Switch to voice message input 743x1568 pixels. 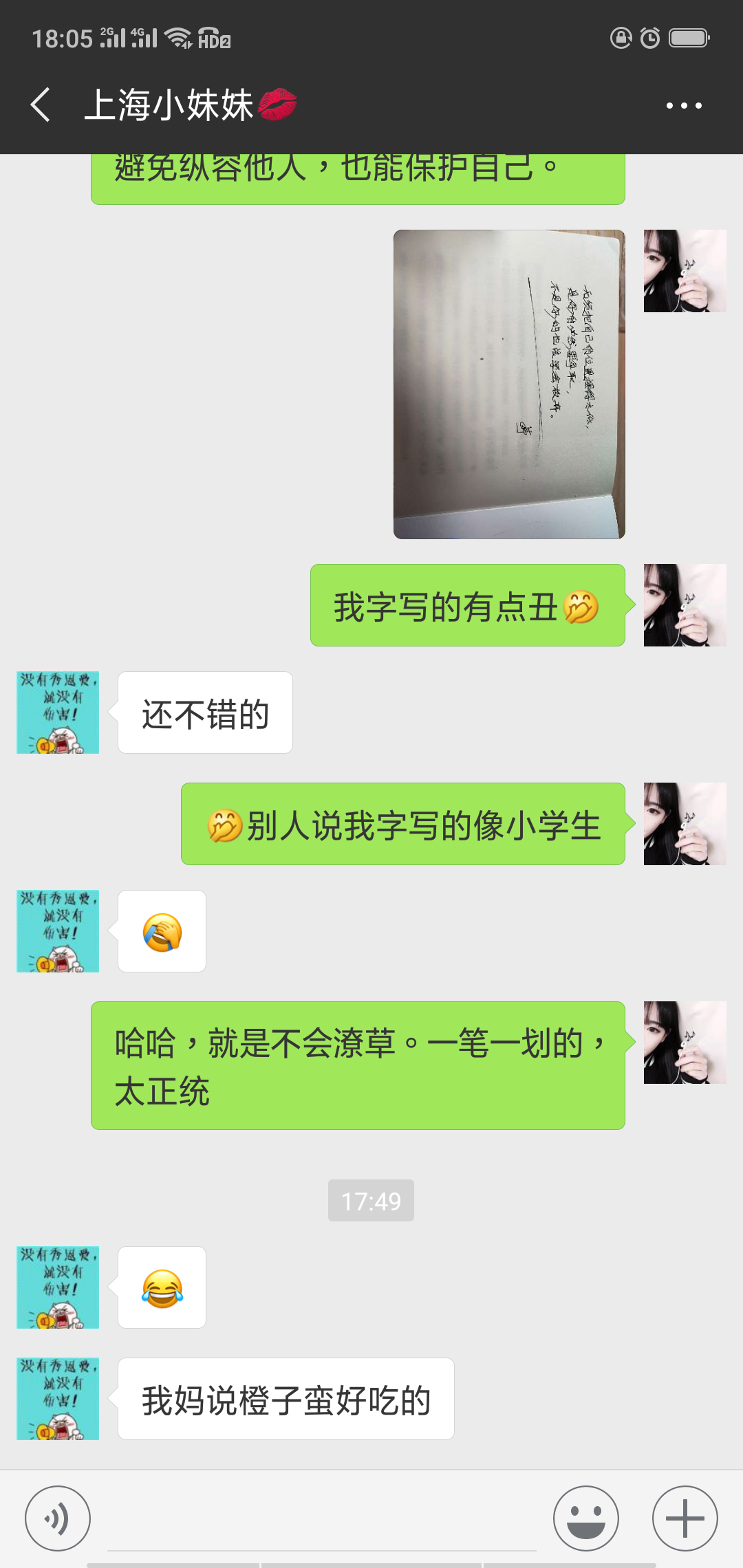58,1518
